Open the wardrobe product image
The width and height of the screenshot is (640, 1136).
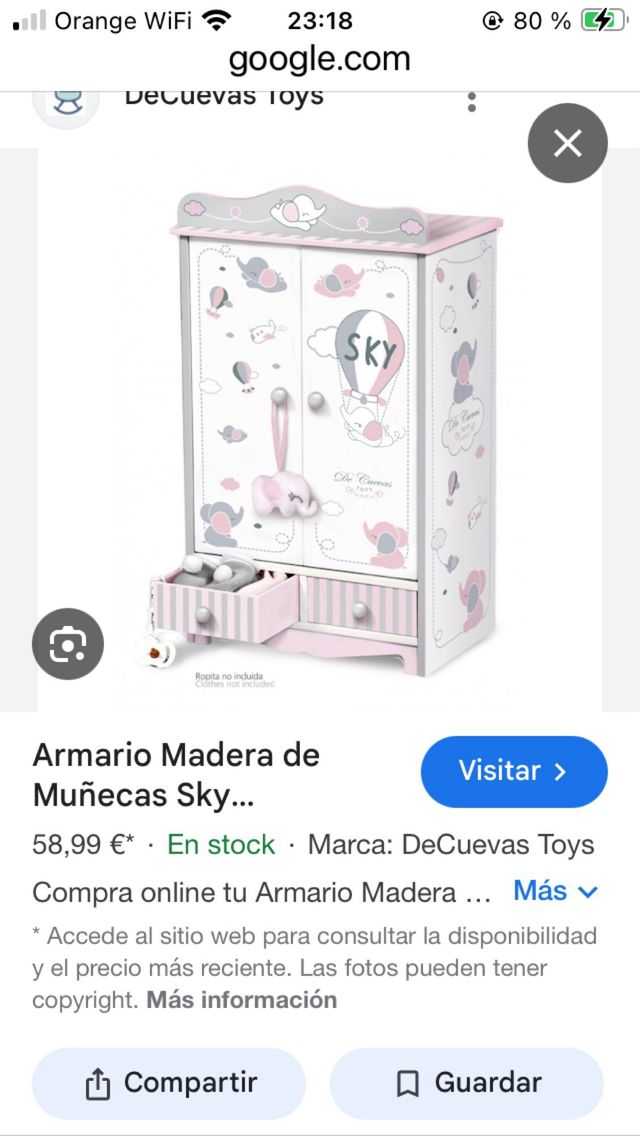(x=320, y=430)
